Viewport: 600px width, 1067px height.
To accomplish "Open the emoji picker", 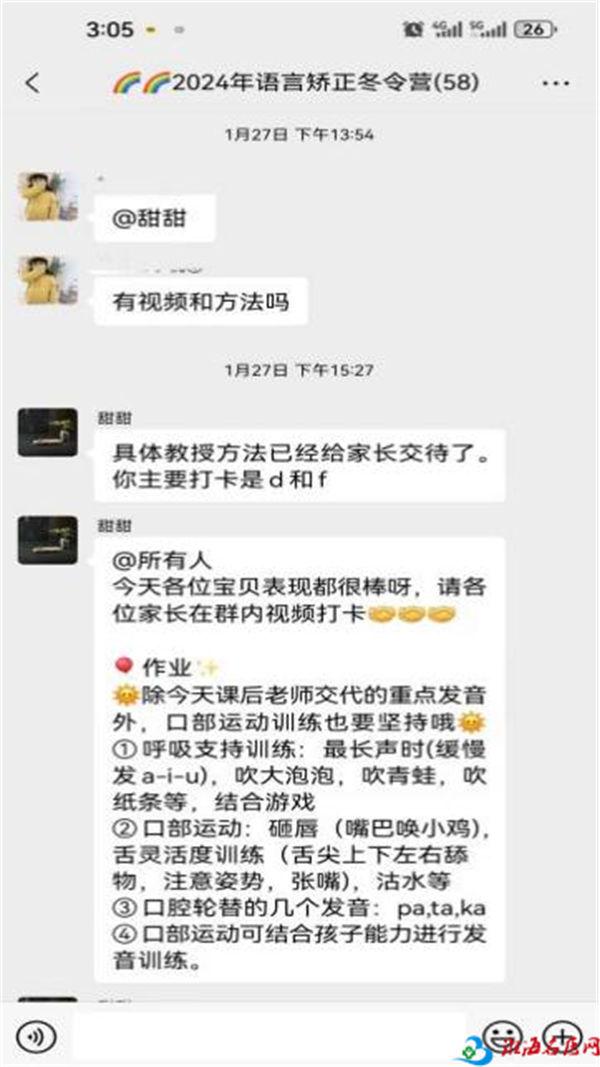I will click(502, 1035).
